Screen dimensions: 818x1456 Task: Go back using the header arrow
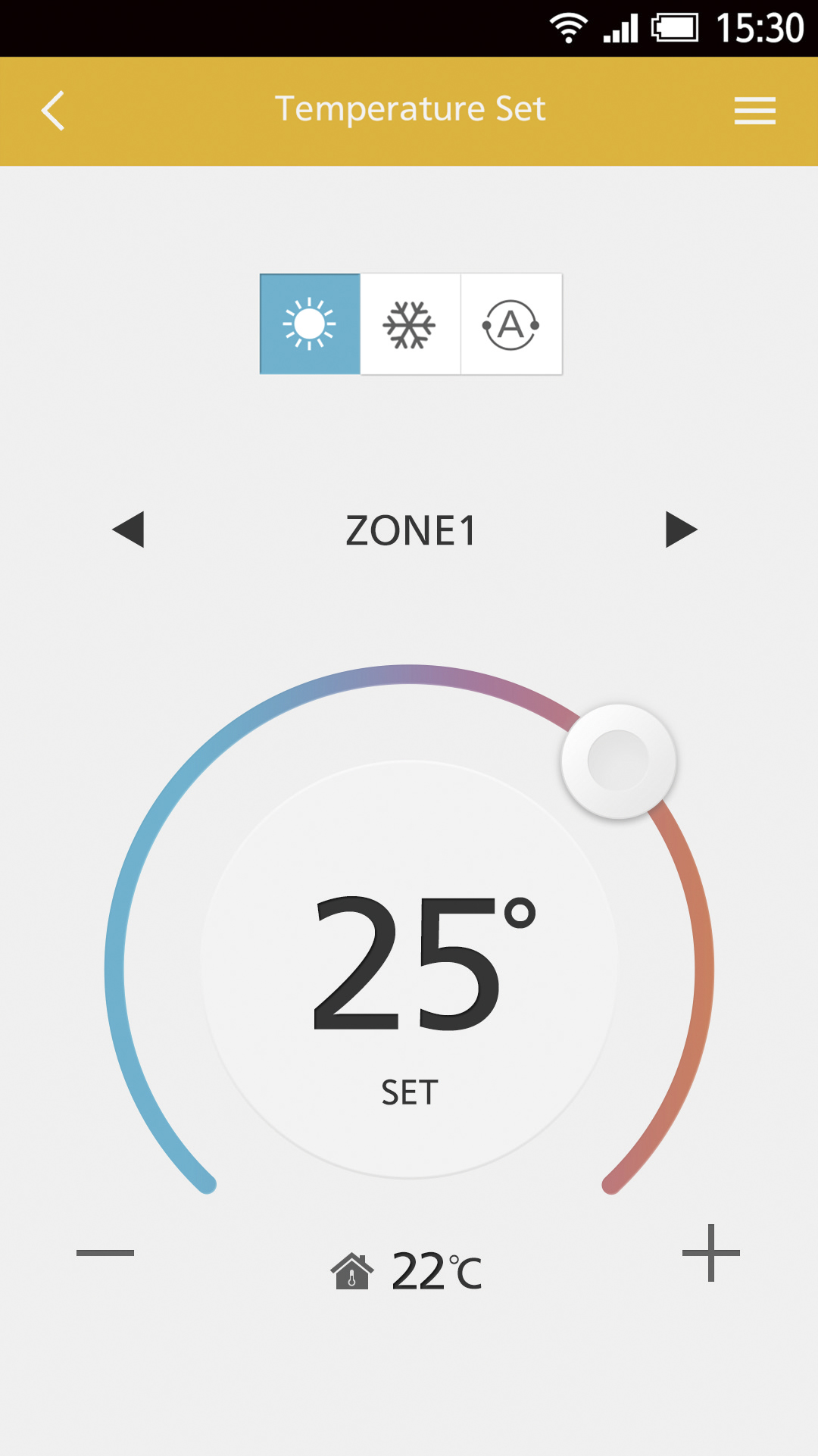coord(53,111)
